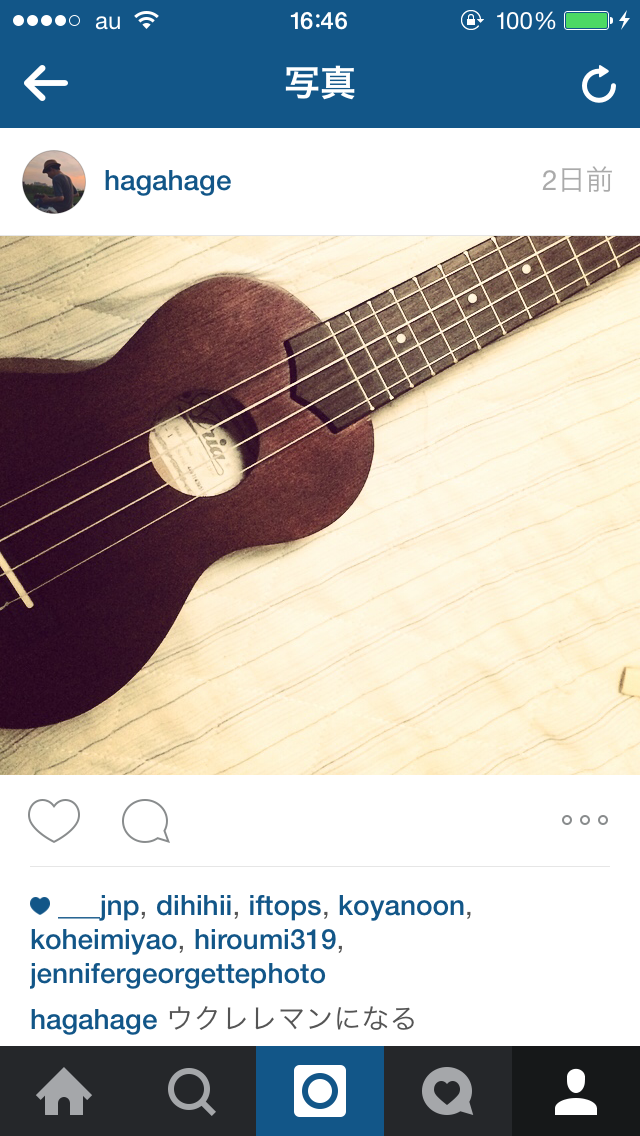Comment on the post with bubble icon
The image size is (640, 1136).
tap(145, 821)
